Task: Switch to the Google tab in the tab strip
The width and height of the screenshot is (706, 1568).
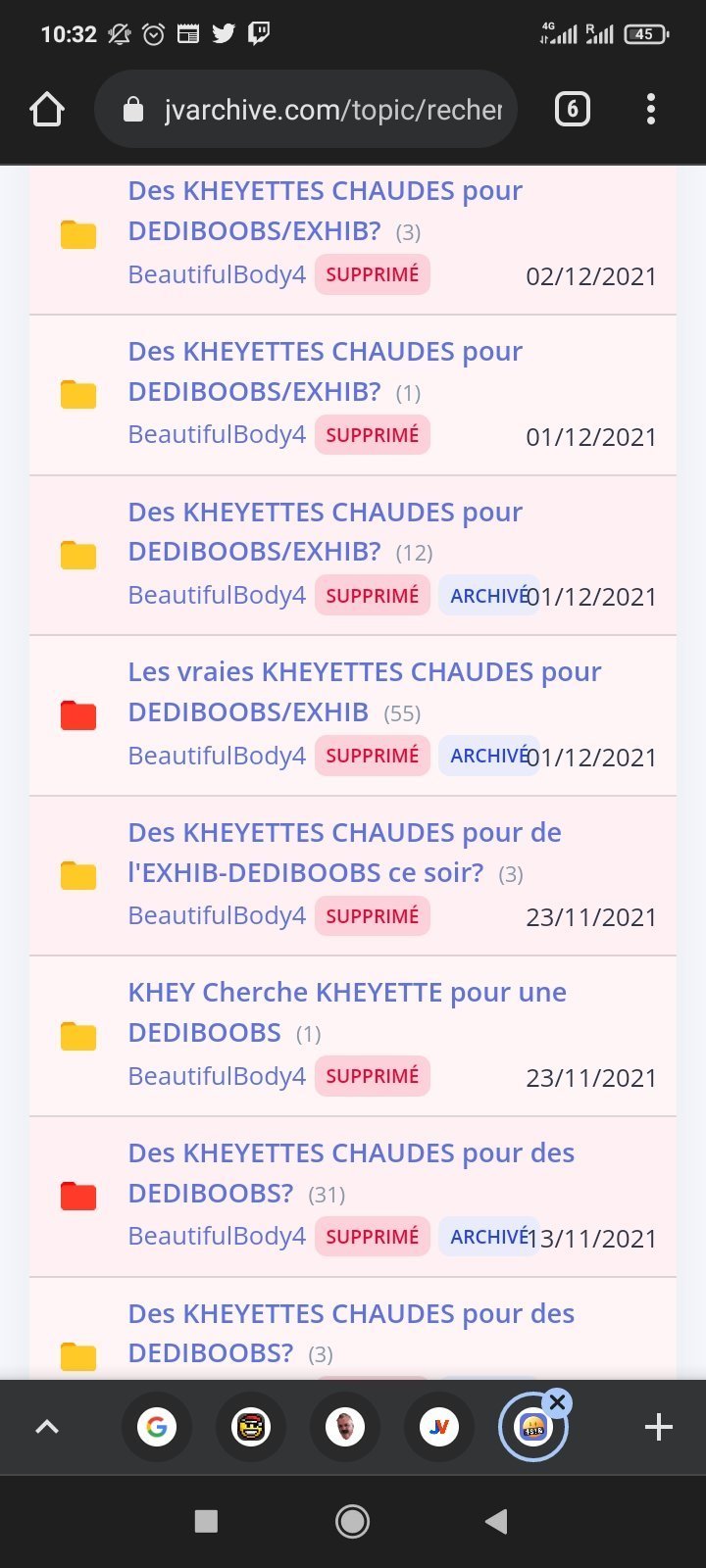Action: [157, 1427]
